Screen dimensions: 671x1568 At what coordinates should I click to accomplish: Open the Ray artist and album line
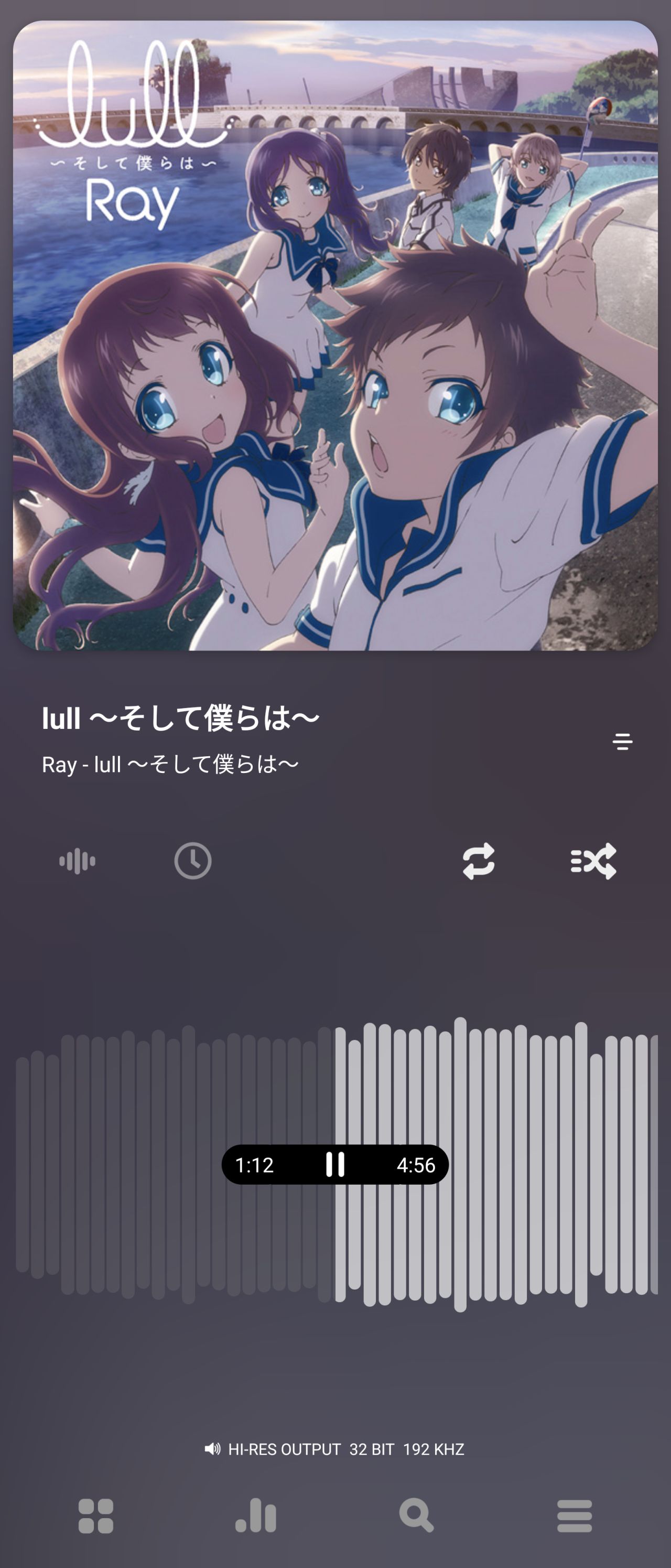coord(170,765)
